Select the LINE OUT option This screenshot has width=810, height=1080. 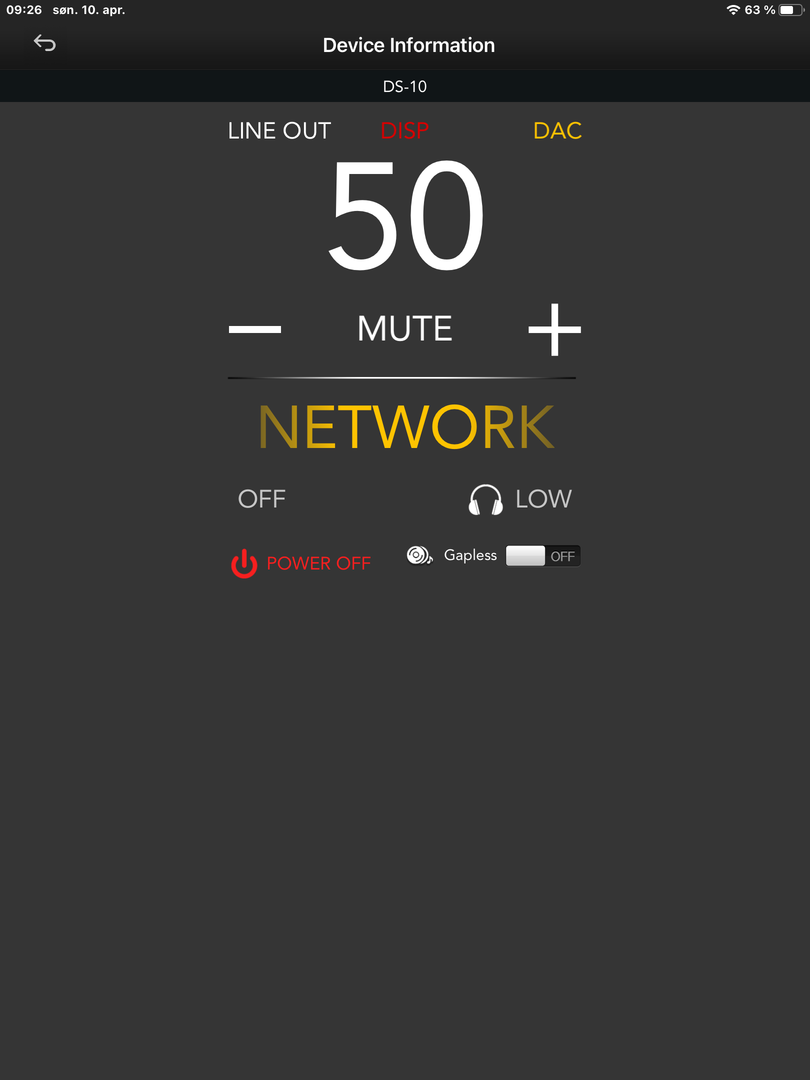(279, 131)
